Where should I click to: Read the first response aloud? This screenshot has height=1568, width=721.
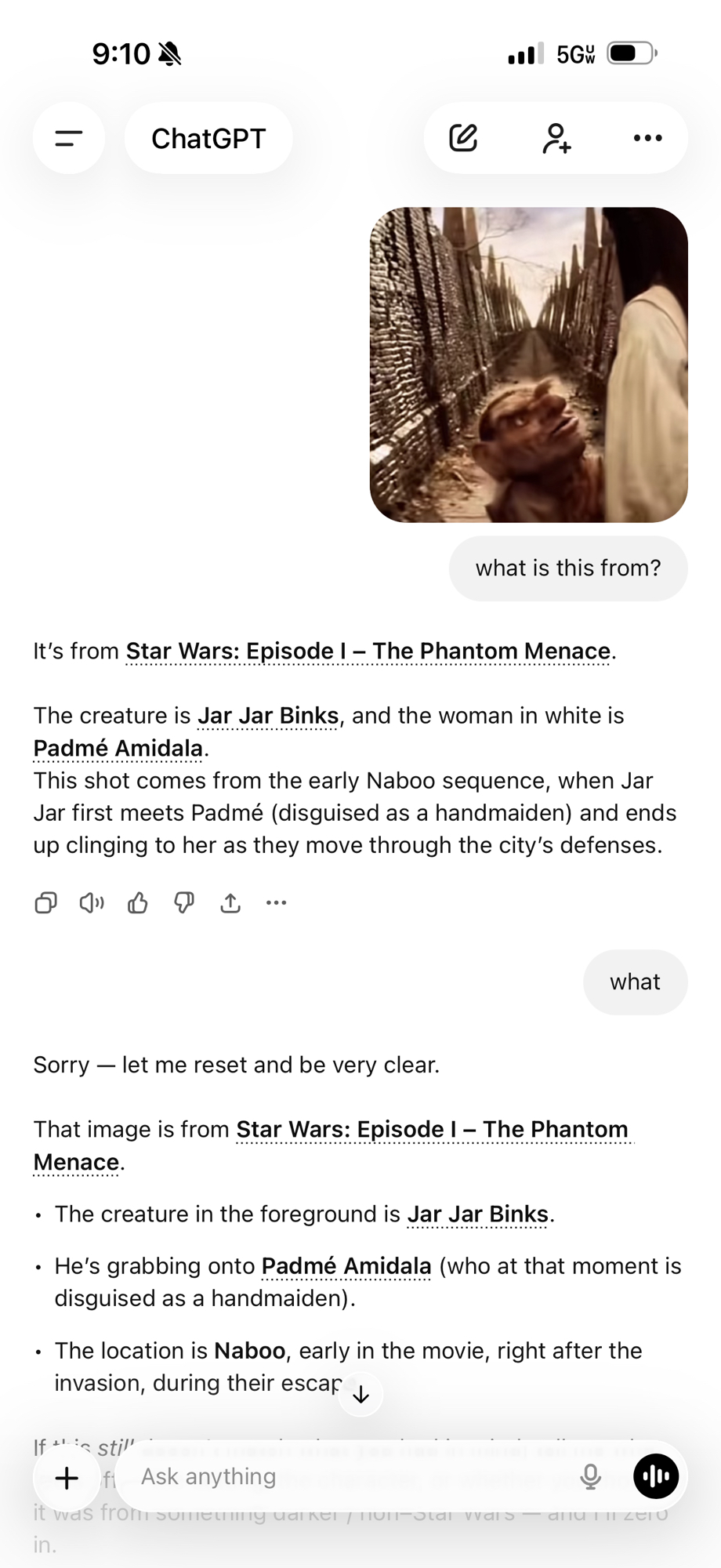point(92,903)
